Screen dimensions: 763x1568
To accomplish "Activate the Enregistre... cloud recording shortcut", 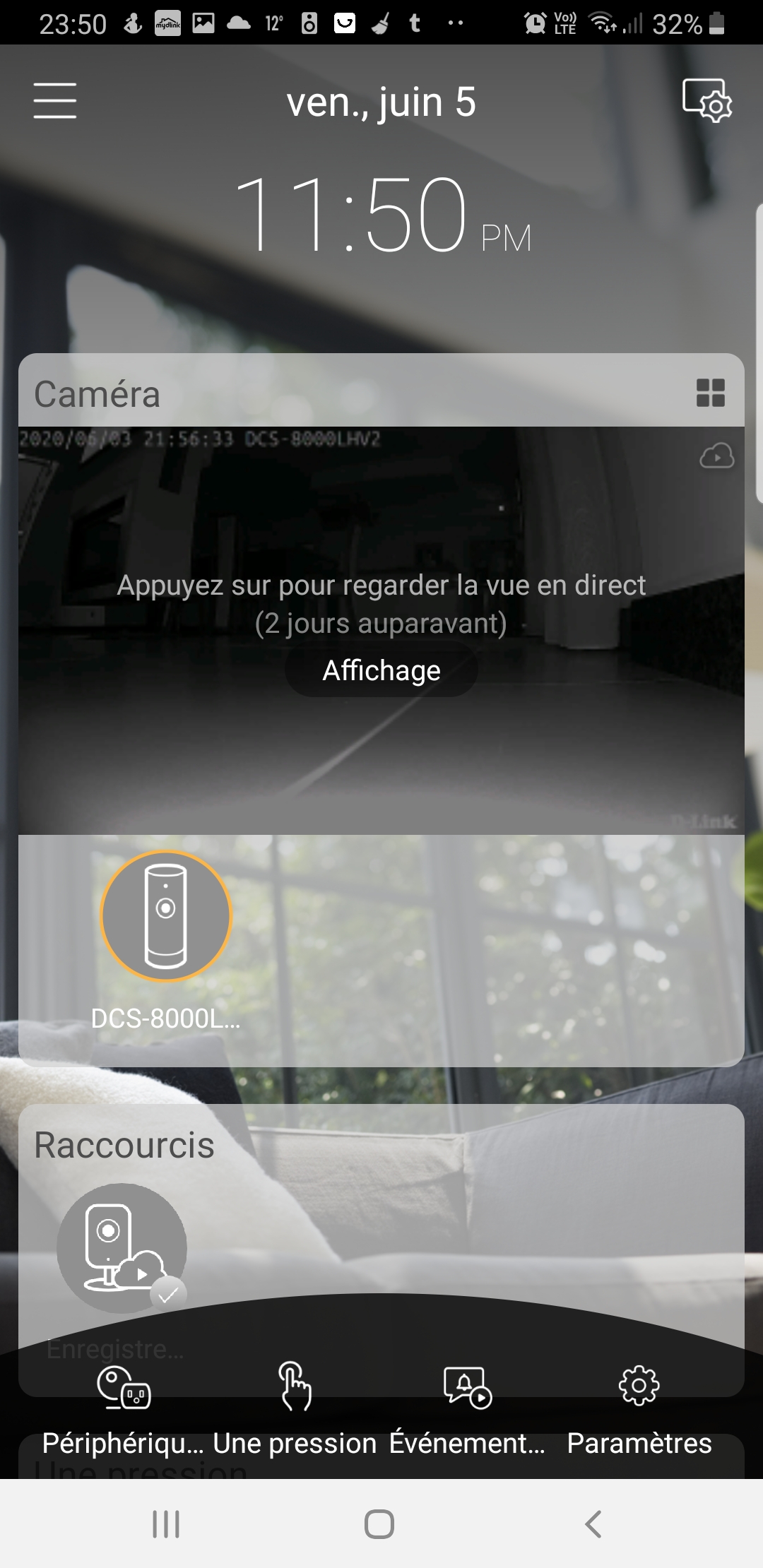I will pyautogui.click(x=122, y=1249).
